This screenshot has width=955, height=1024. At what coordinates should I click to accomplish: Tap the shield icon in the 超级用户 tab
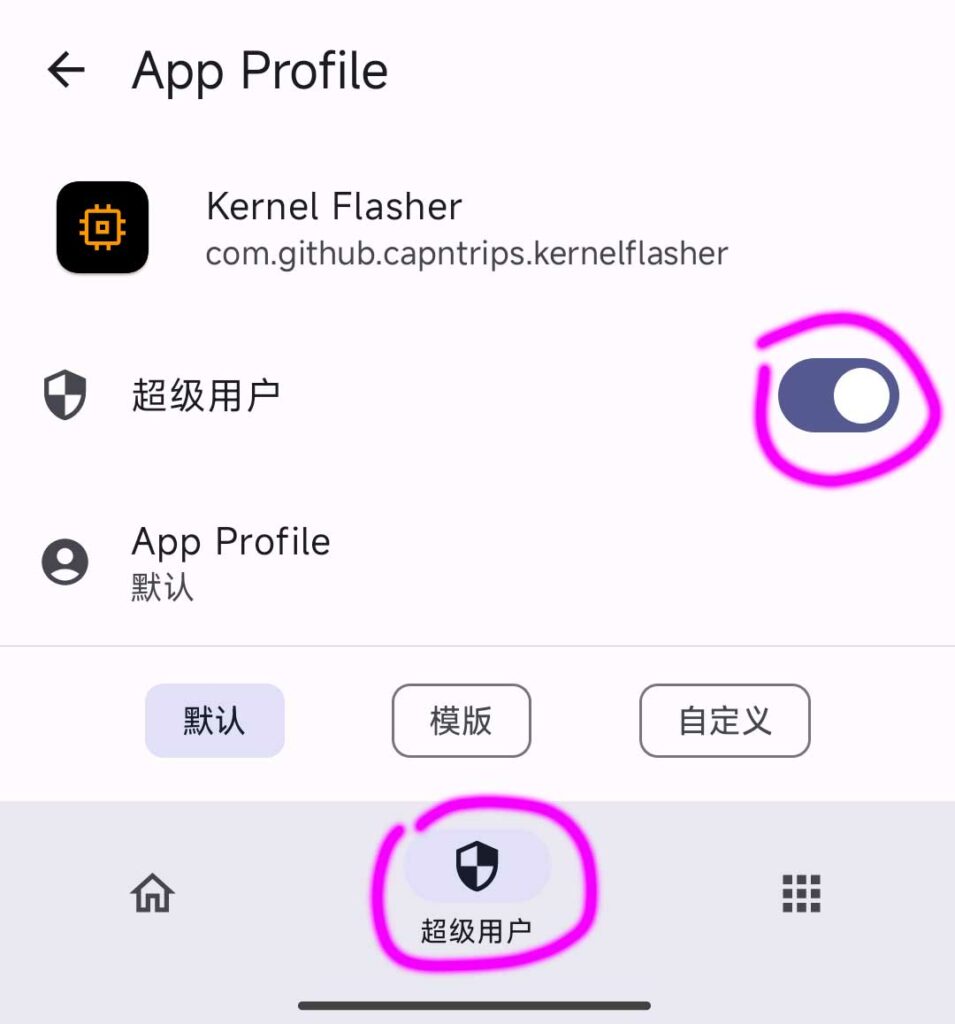click(477, 866)
